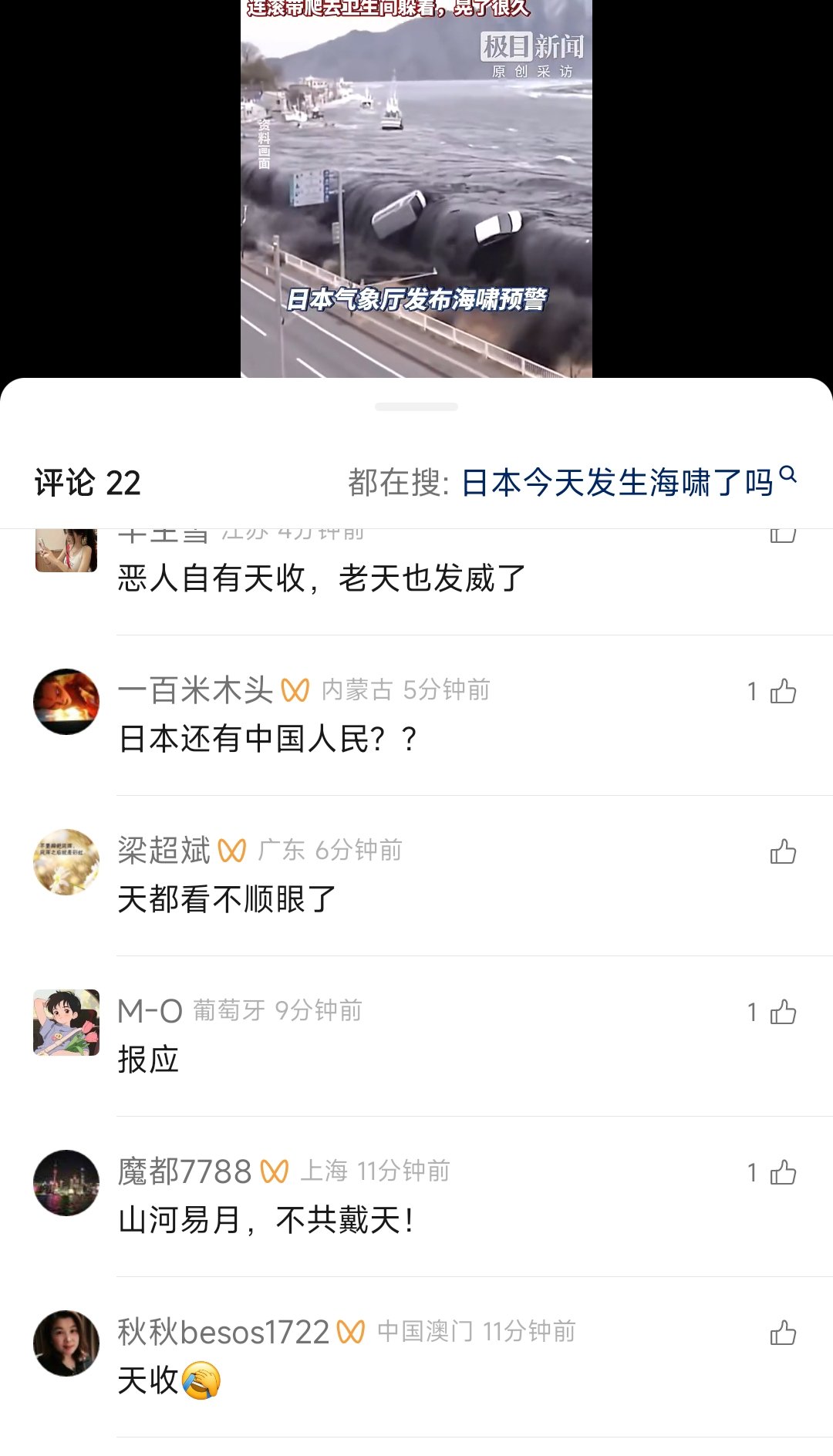Search 日本今天发生海啸了吗 suggestion

click(617, 483)
